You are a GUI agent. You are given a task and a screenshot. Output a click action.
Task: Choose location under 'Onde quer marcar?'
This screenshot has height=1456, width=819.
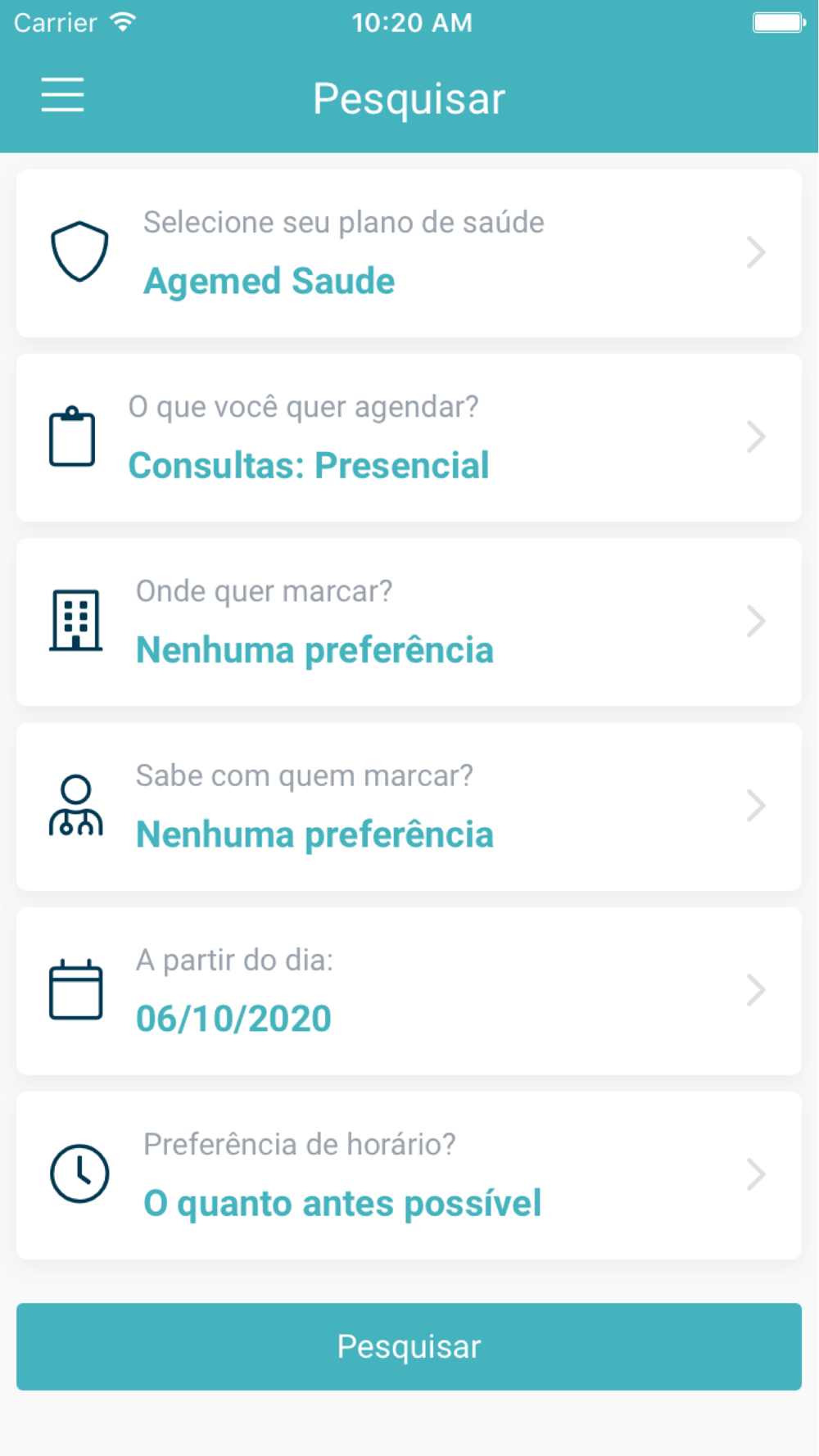409,622
